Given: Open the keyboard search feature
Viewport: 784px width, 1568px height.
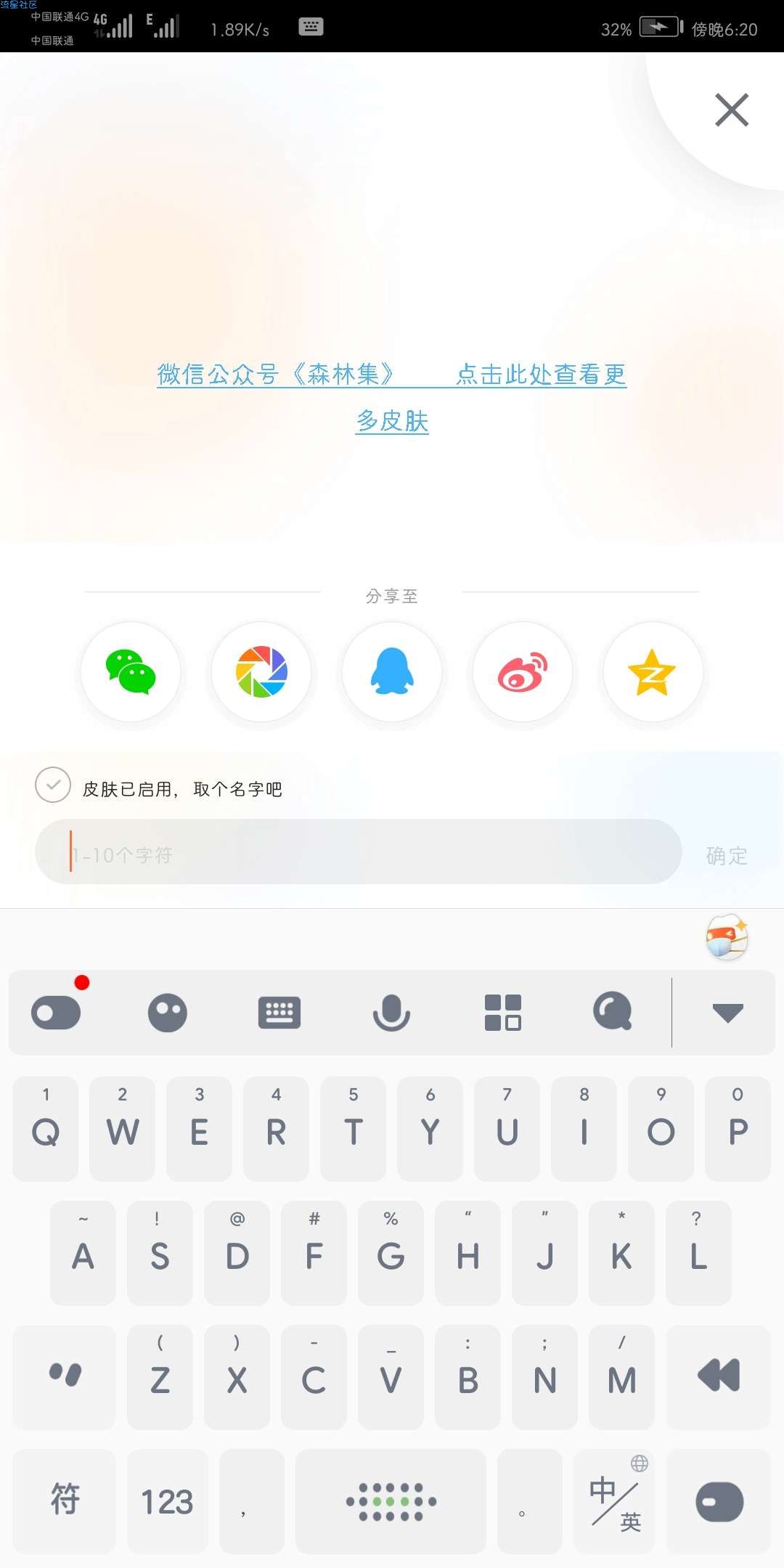Looking at the screenshot, I should coord(613,1012).
